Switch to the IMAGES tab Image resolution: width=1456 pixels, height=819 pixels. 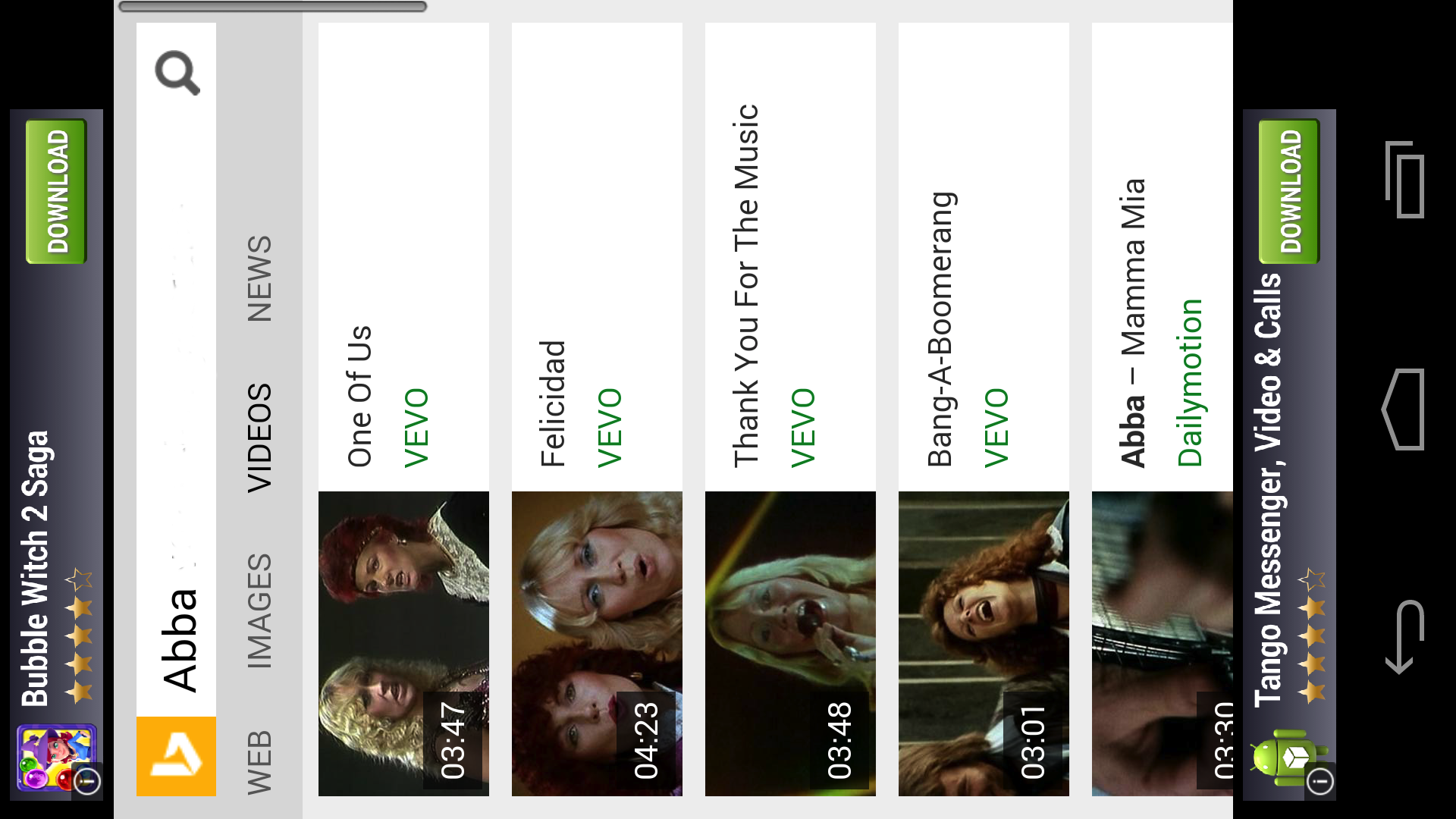coord(259,611)
